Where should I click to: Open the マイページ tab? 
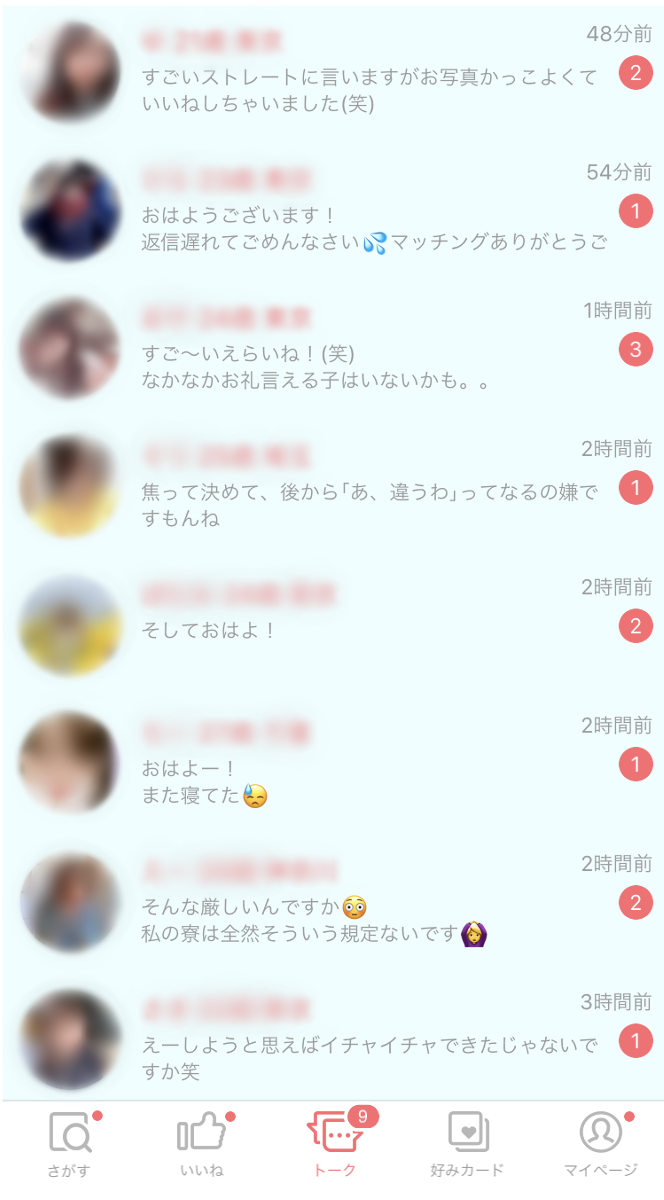[600, 1144]
